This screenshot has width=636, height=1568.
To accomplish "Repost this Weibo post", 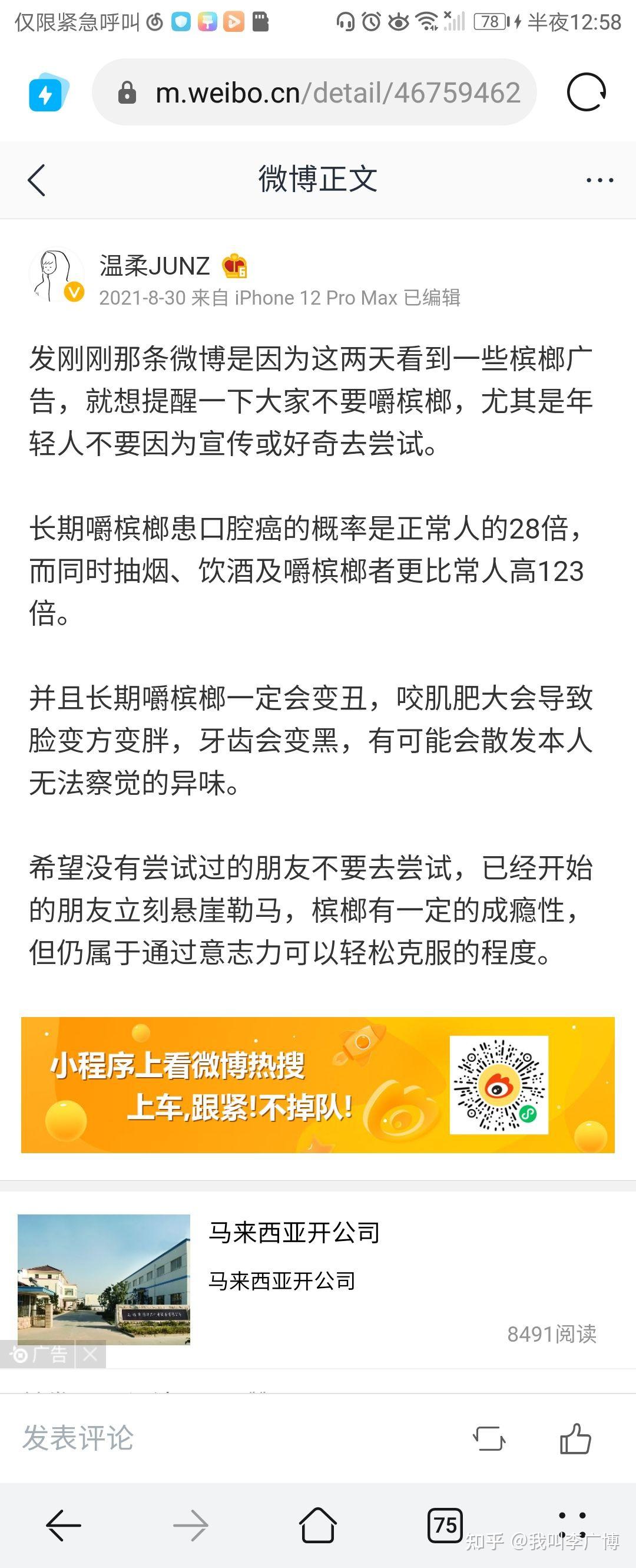I will [x=489, y=1439].
